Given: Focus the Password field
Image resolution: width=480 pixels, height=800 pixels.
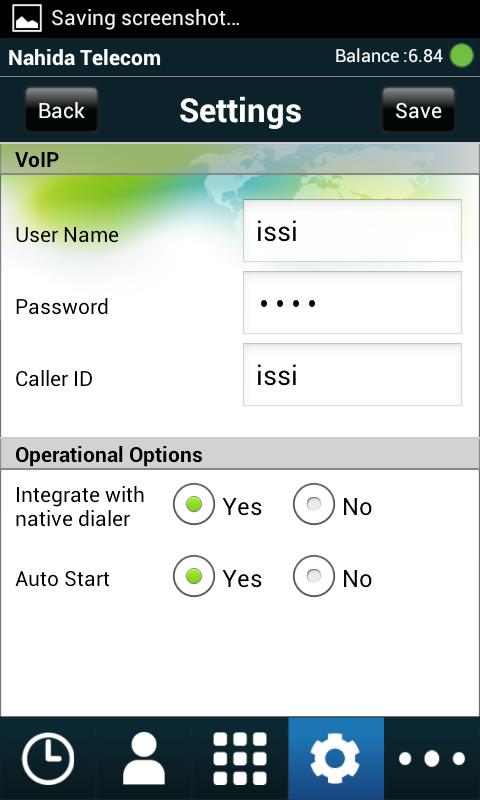Looking at the screenshot, I should [x=352, y=303].
